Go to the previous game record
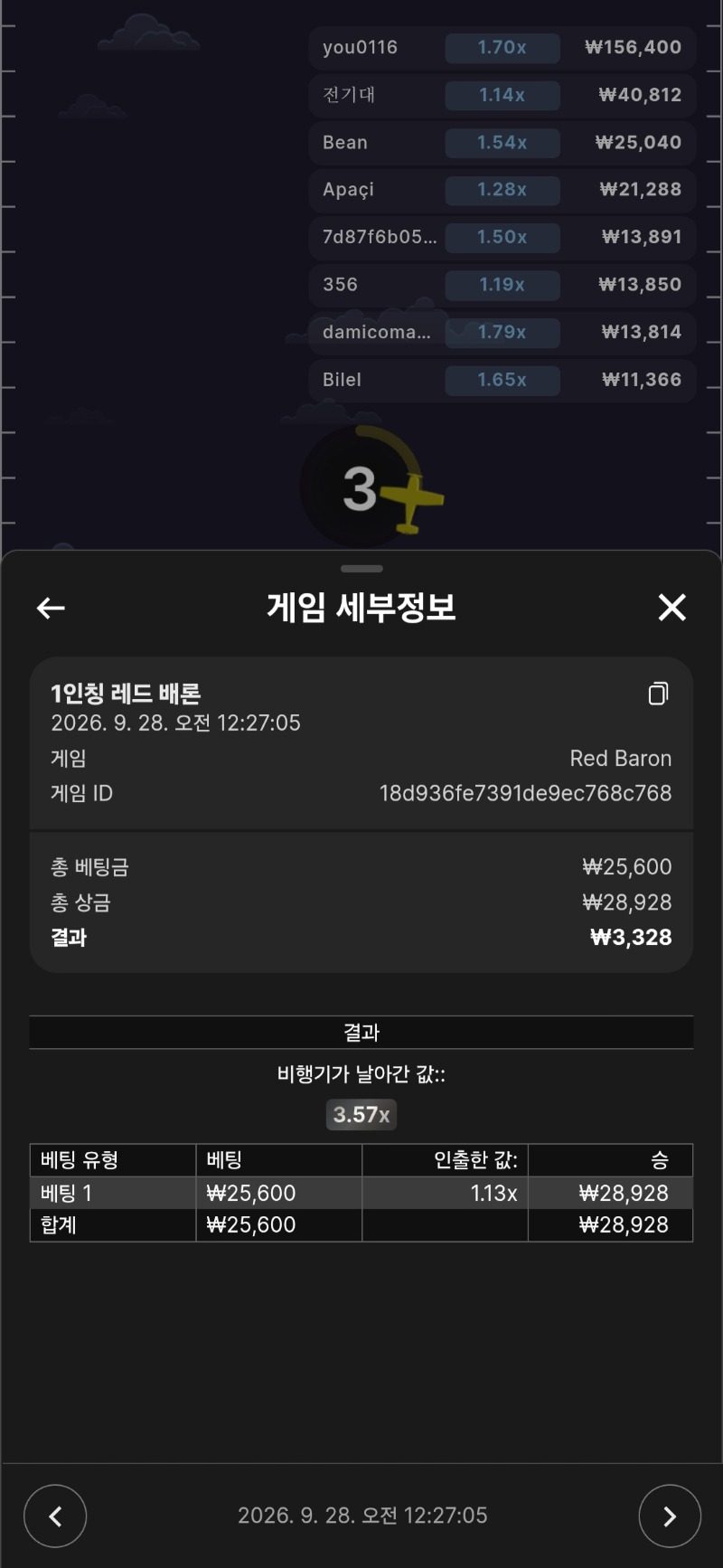This screenshot has height=1568, width=723. 55,1516
